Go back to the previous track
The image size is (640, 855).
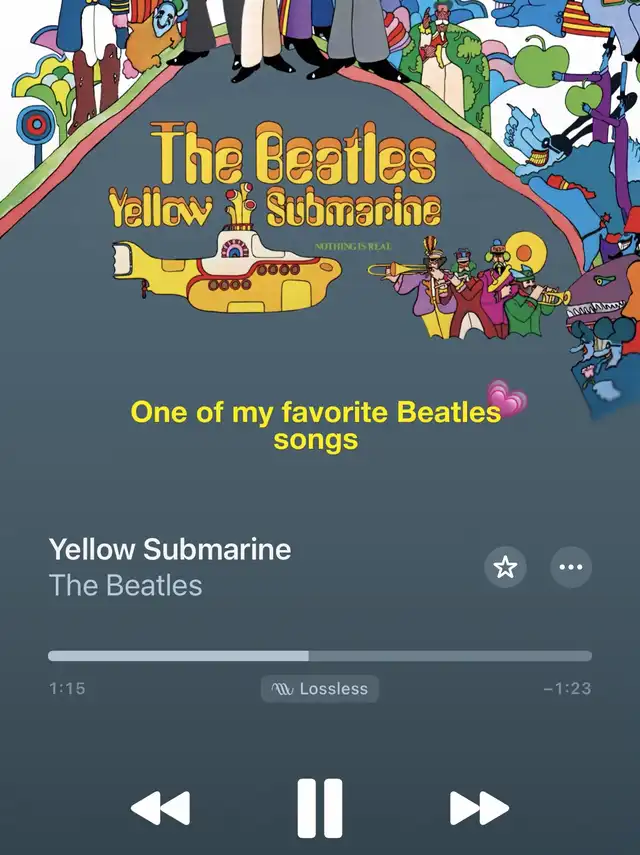160,808
